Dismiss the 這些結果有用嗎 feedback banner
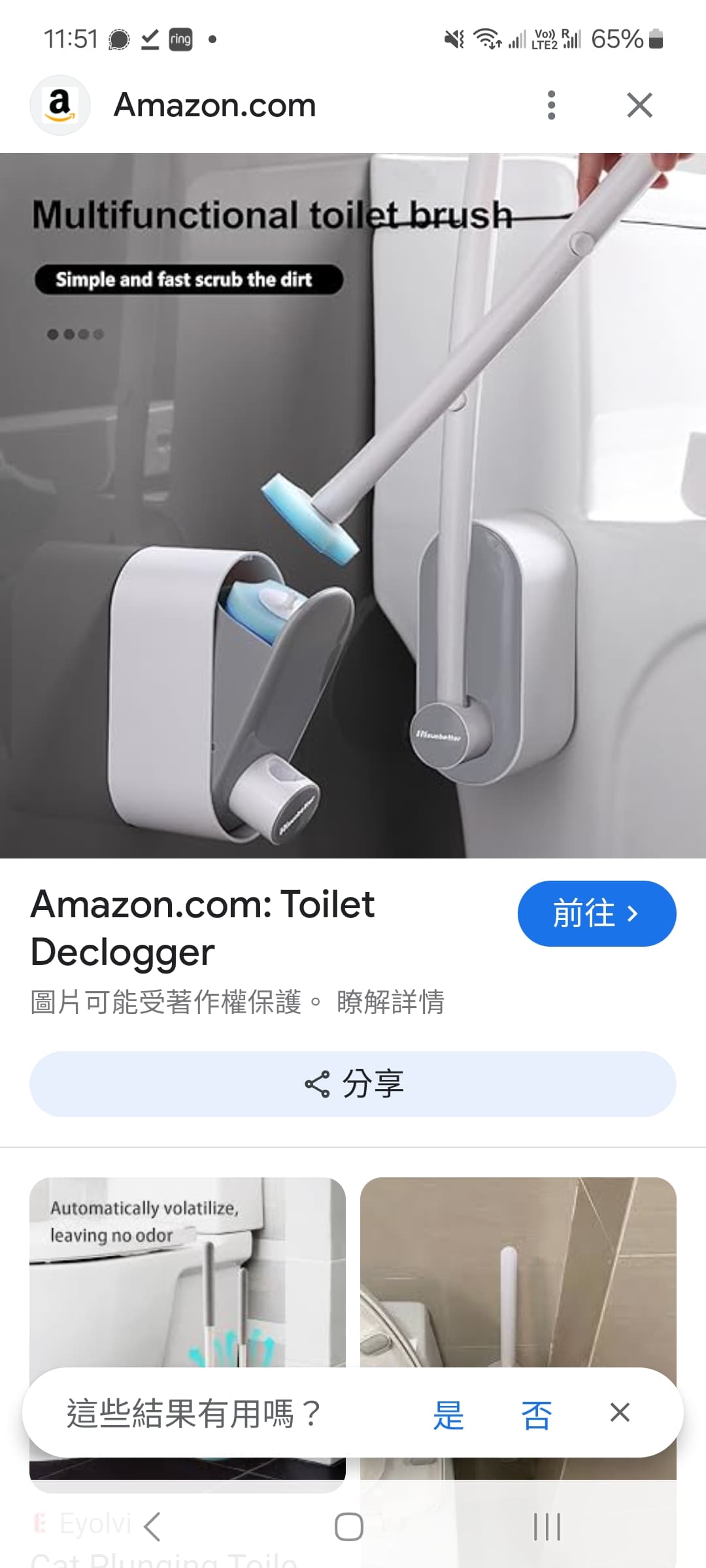The image size is (706, 1568). click(620, 1413)
